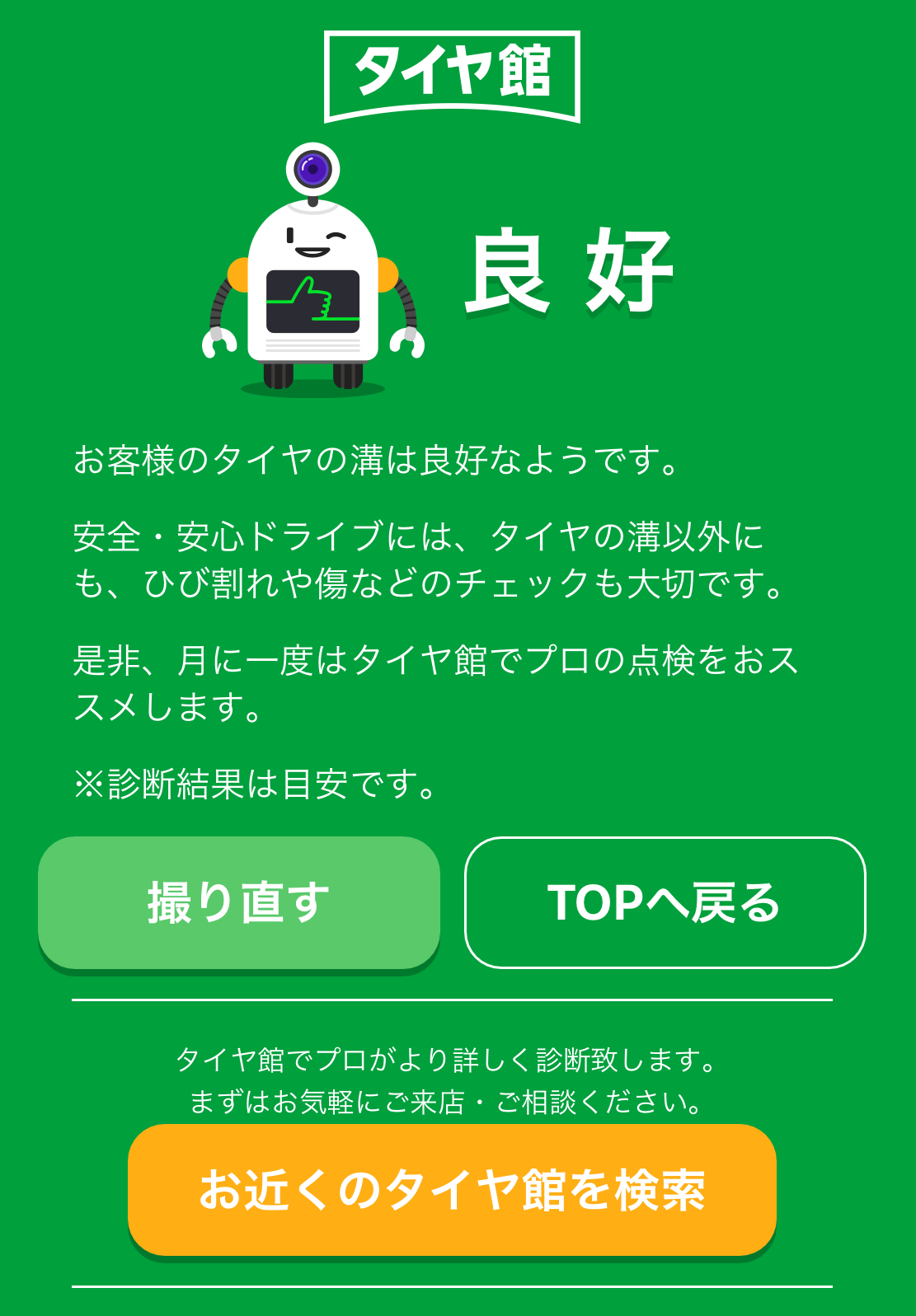Image resolution: width=916 pixels, height=1316 pixels.
Task: Go back with the TOPへ戻る button
Action: point(665,902)
